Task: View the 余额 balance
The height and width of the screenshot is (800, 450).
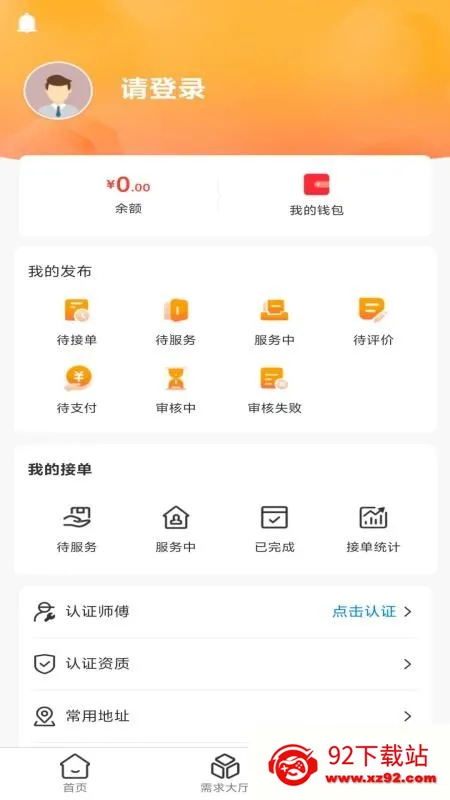Action: point(128,195)
